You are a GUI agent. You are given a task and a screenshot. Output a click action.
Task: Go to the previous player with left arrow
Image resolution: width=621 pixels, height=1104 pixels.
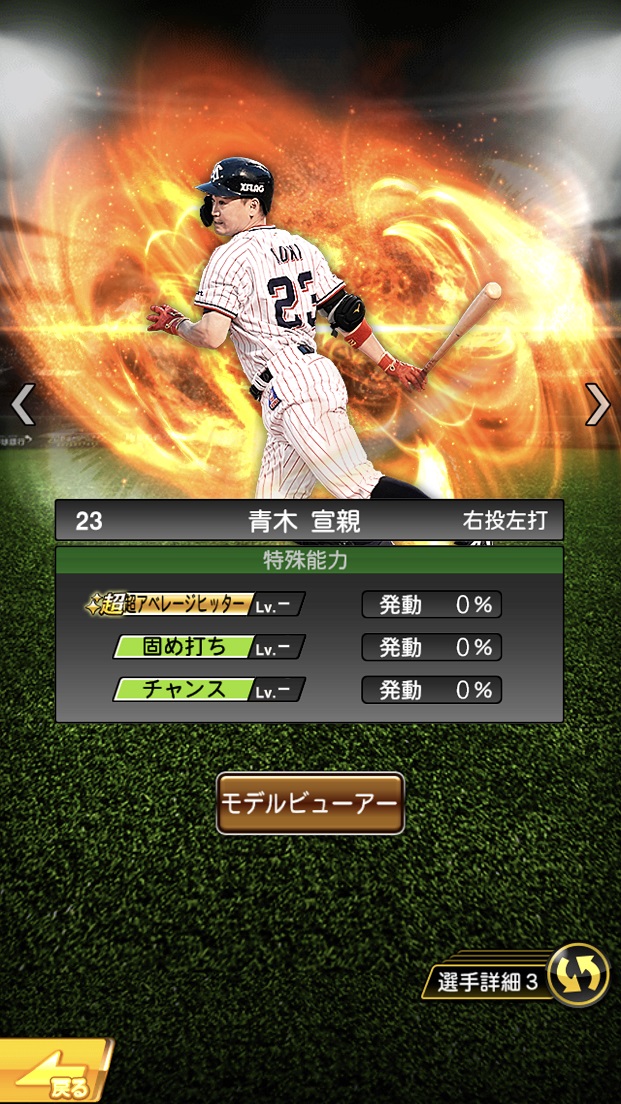pos(22,404)
